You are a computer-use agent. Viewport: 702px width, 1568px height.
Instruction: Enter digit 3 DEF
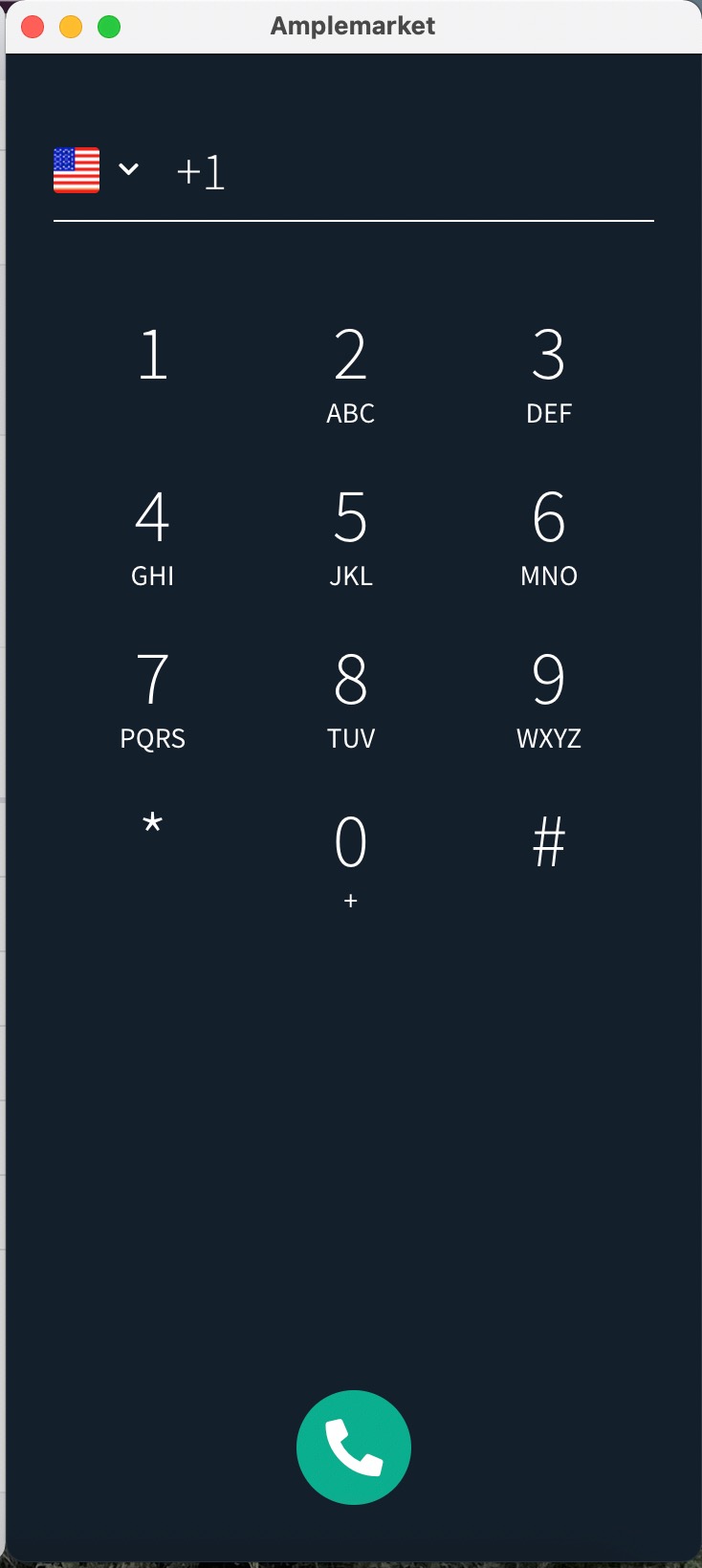(x=549, y=375)
